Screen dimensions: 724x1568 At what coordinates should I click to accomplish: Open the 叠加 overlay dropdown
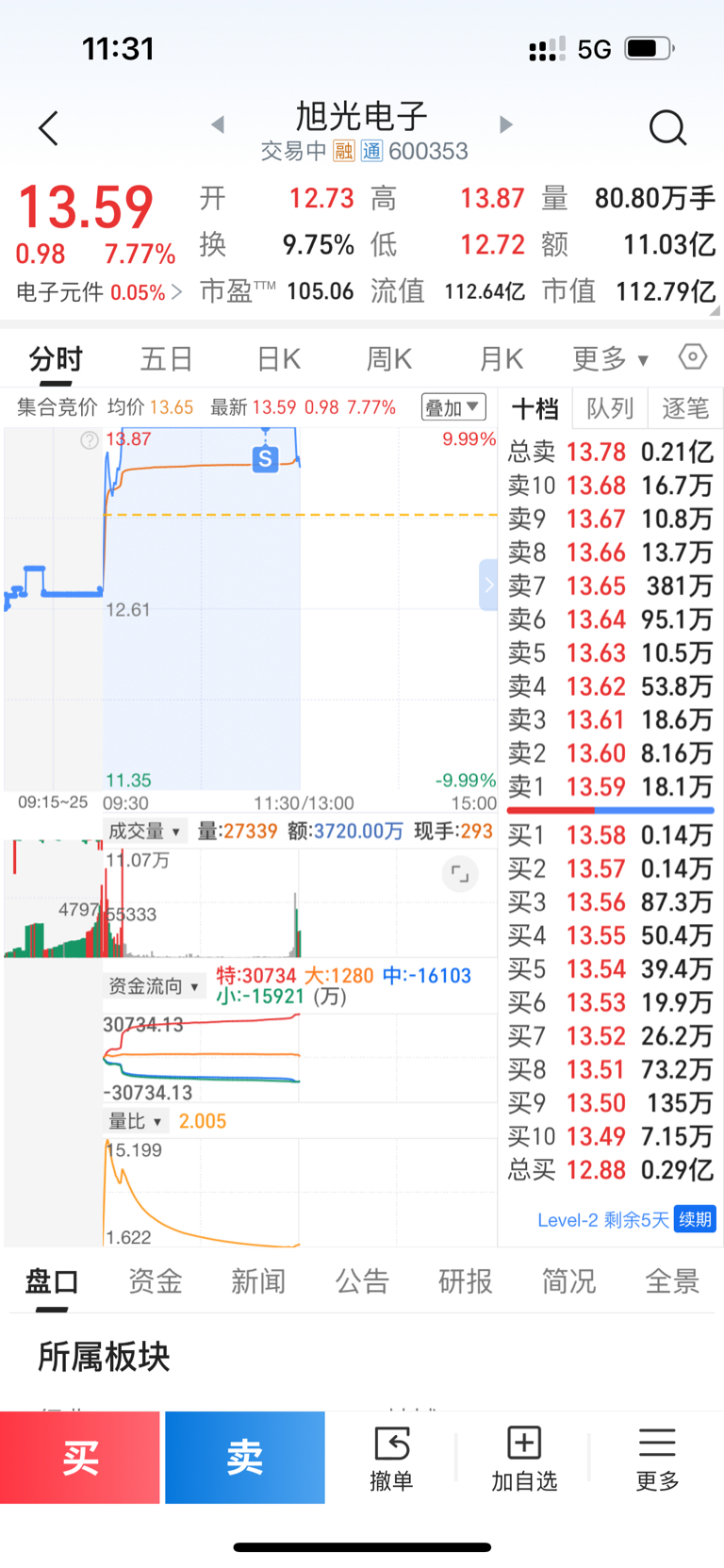(x=453, y=407)
